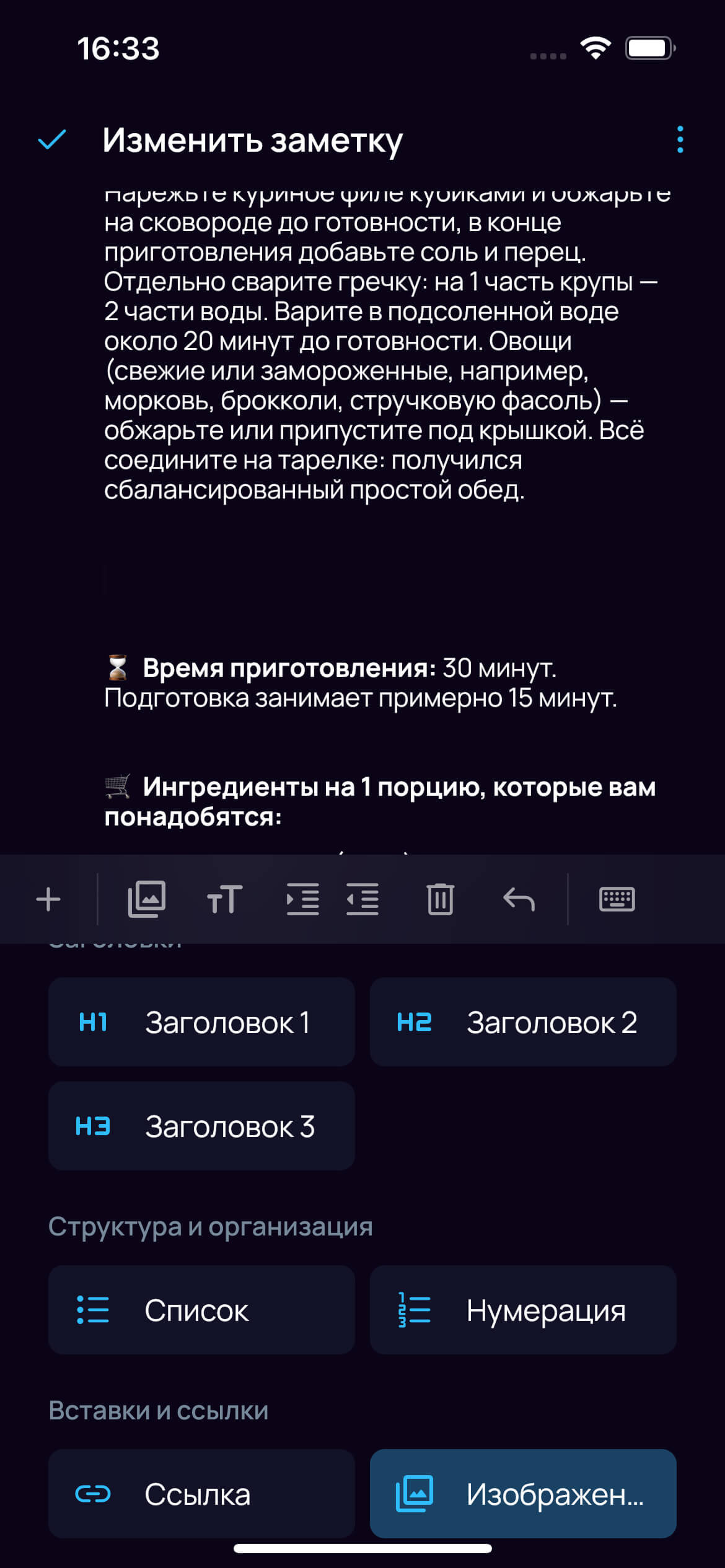This screenshot has width=725, height=1568.
Task: Select the Изображение insert option
Action: coord(522,1494)
